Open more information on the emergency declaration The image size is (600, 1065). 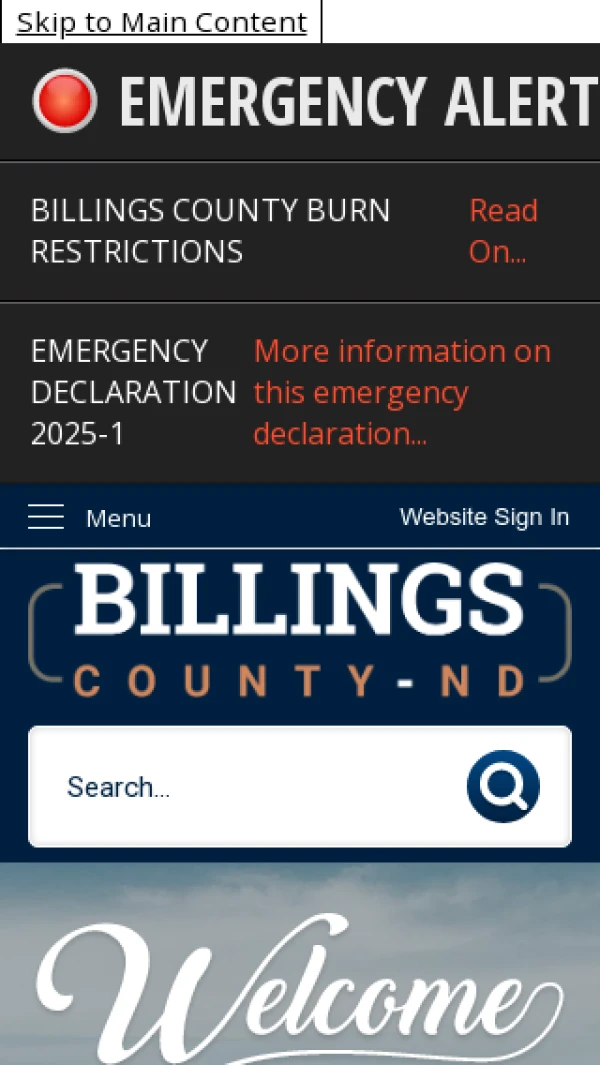(x=402, y=392)
